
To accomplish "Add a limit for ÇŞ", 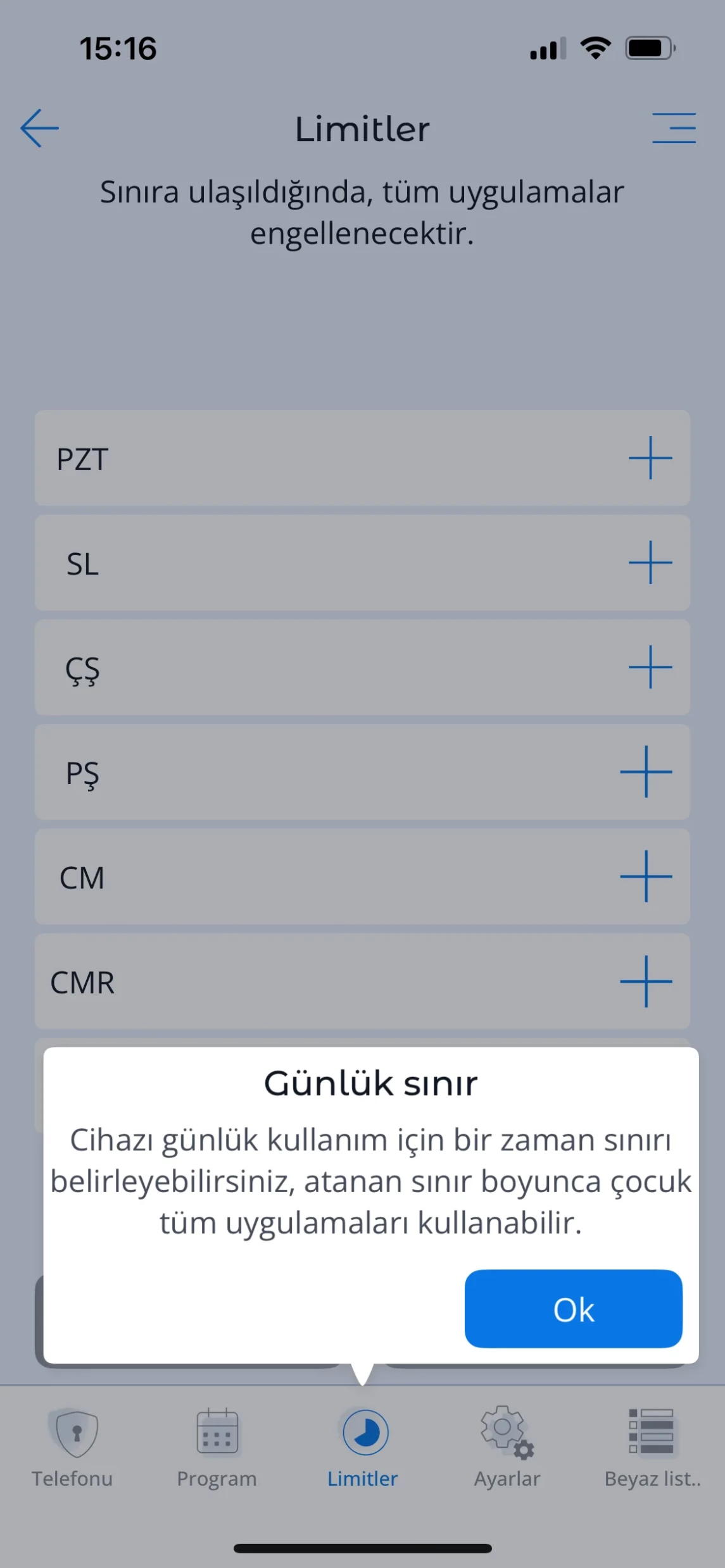I will pos(650,667).
